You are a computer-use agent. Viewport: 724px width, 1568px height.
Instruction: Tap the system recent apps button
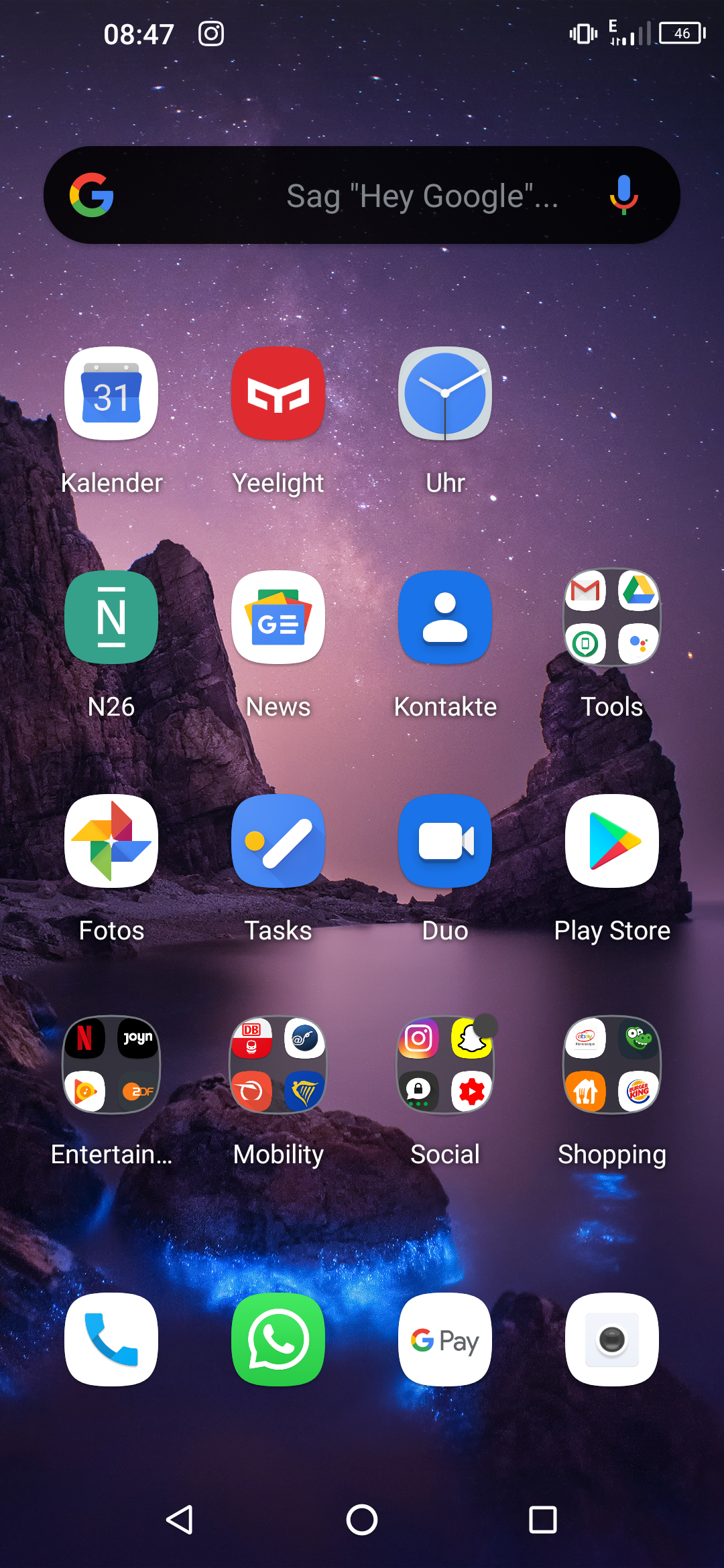coord(543,1520)
